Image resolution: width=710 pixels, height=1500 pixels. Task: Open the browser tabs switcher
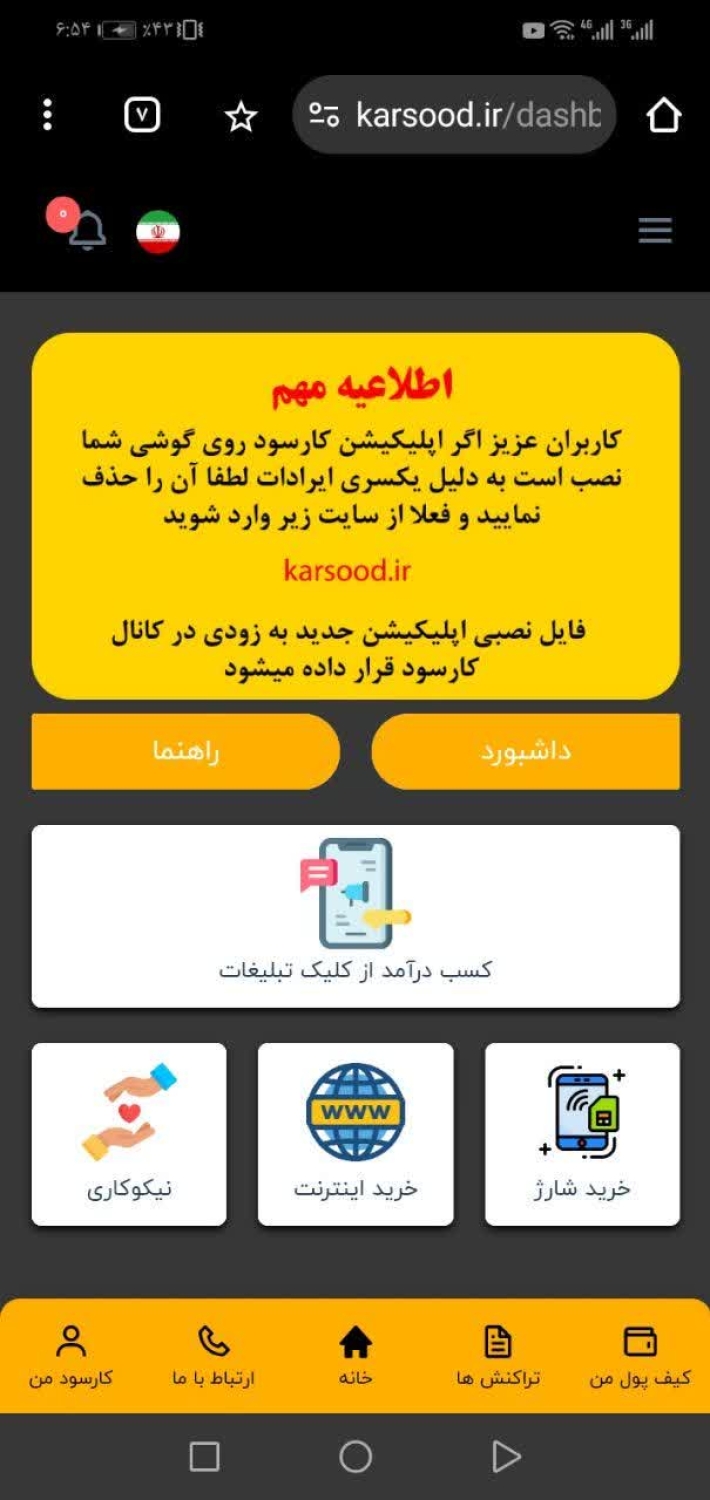142,116
